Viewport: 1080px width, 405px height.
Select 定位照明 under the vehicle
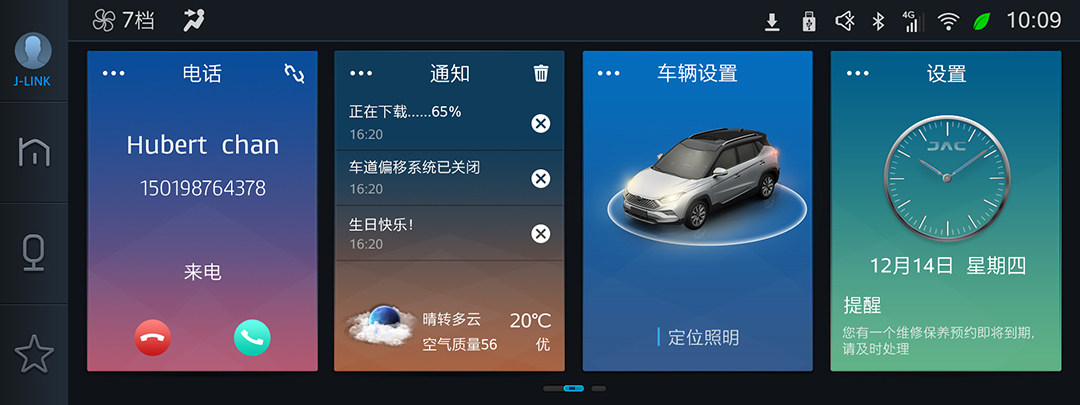pos(702,337)
